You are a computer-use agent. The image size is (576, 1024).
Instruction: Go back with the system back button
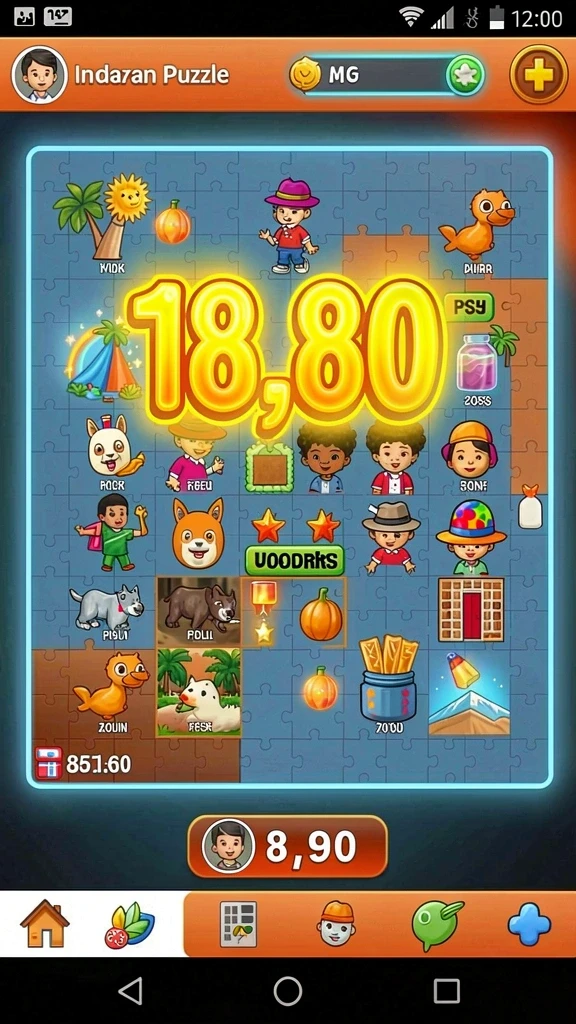point(131,991)
